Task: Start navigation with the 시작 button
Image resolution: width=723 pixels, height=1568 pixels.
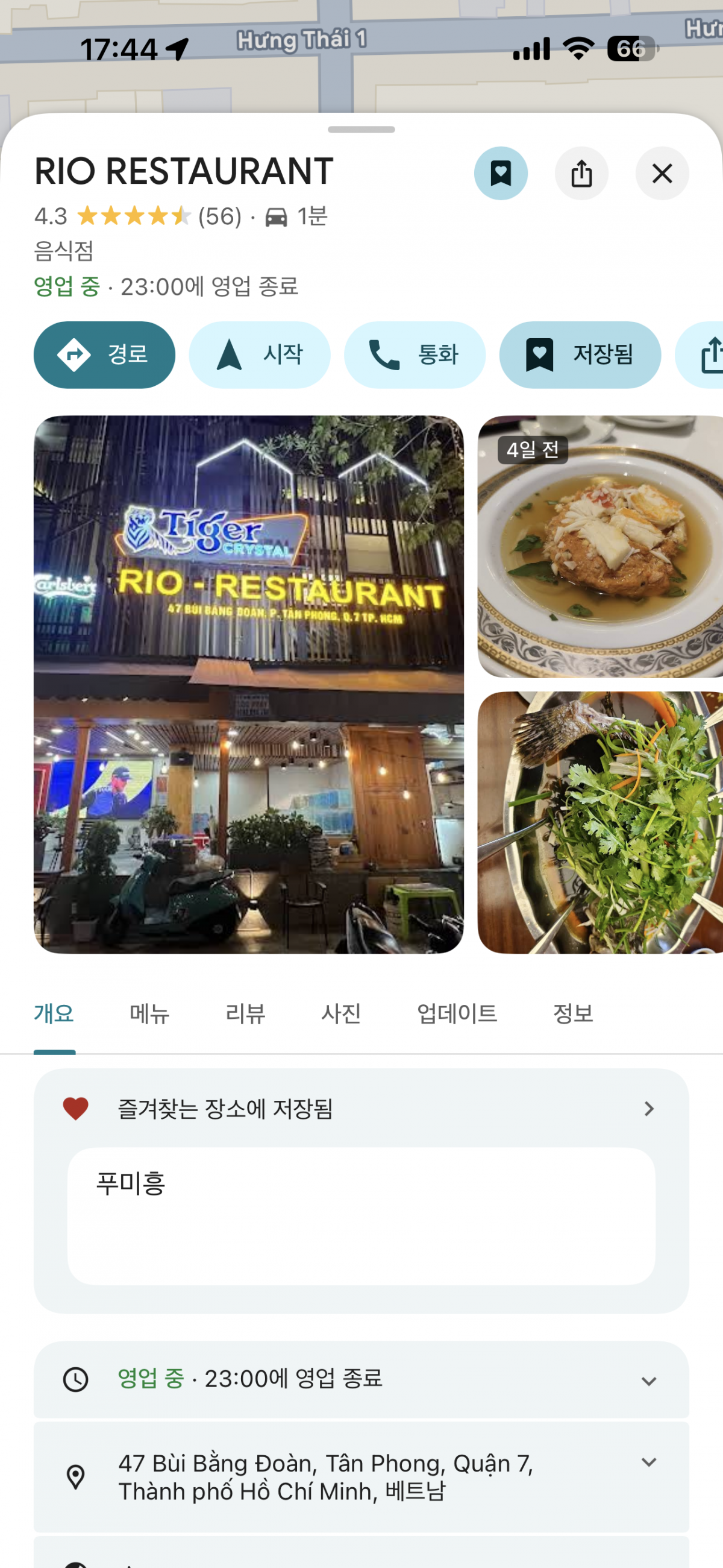Action: point(259,354)
